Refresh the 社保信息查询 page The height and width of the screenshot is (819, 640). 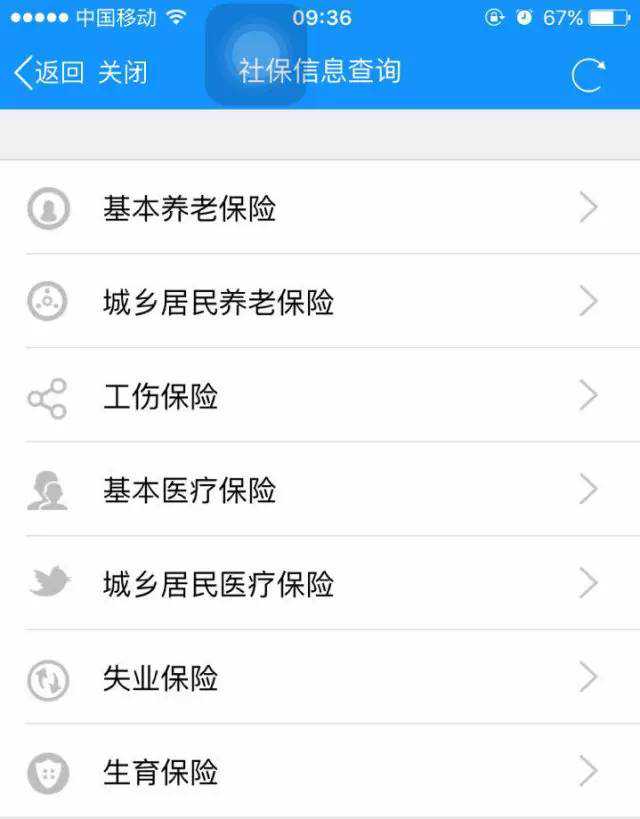tap(588, 76)
